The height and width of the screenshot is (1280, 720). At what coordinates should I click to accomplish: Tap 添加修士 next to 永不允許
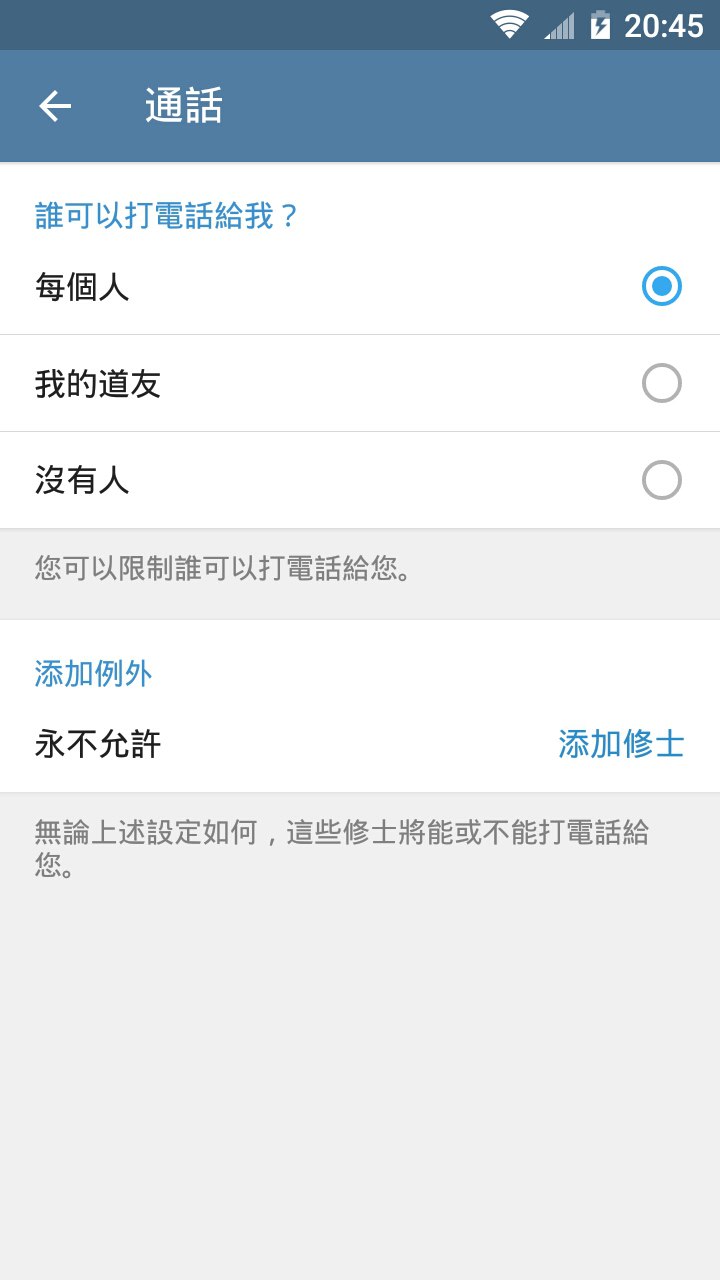(x=621, y=744)
